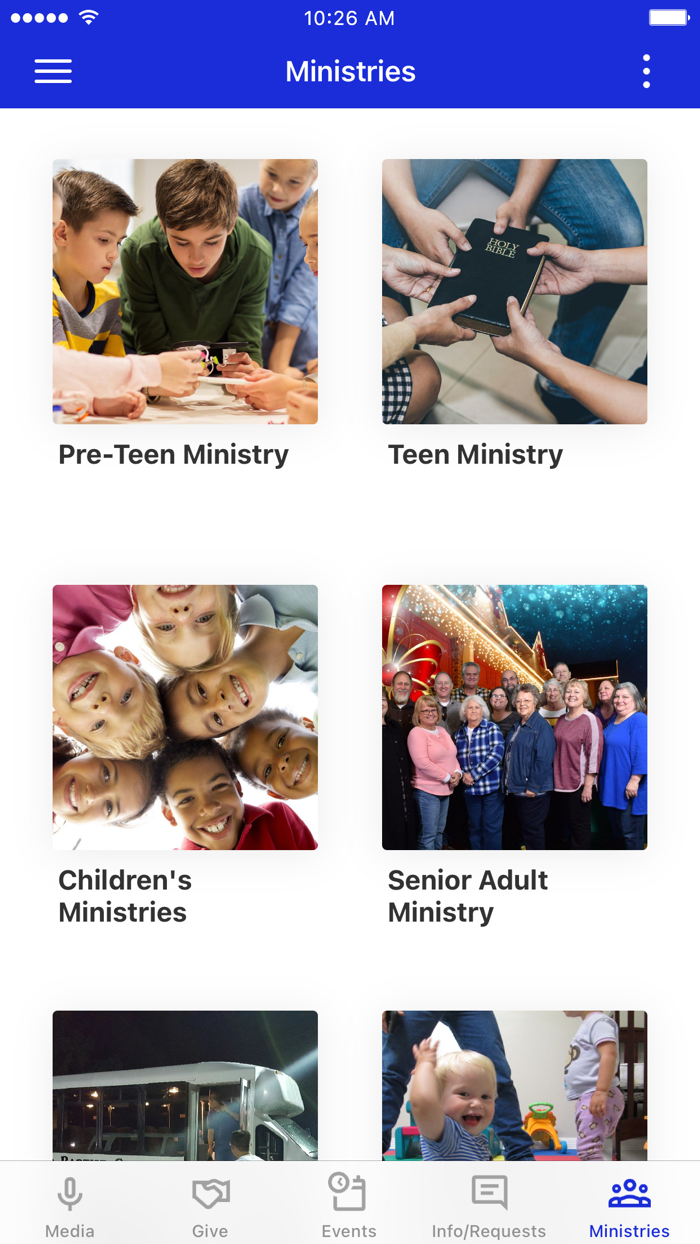Open the three-dot overflow menu
This screenshot has height=1244, width=700.
646,71
